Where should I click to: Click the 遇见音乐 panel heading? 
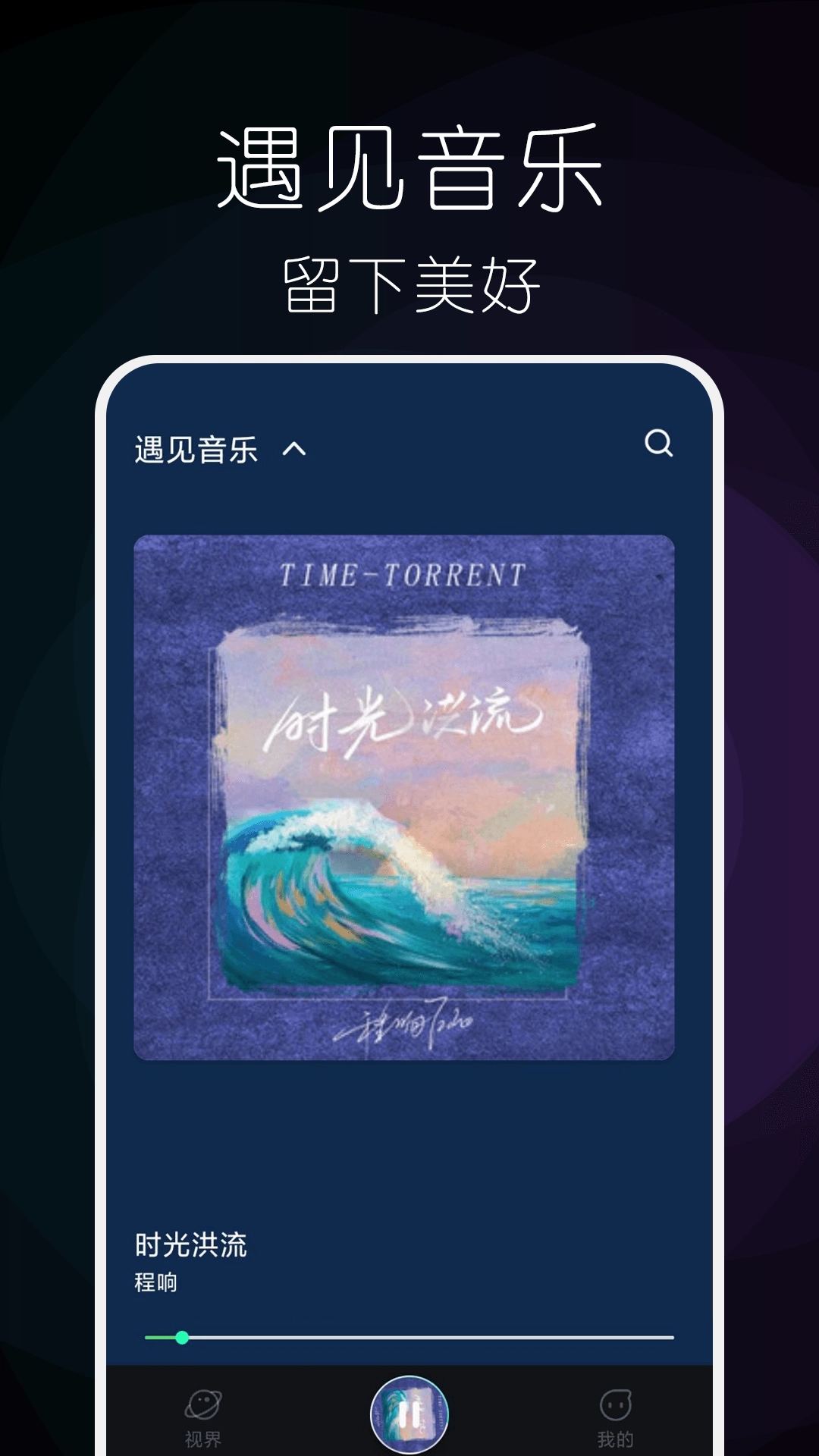[x=196, y=447]
